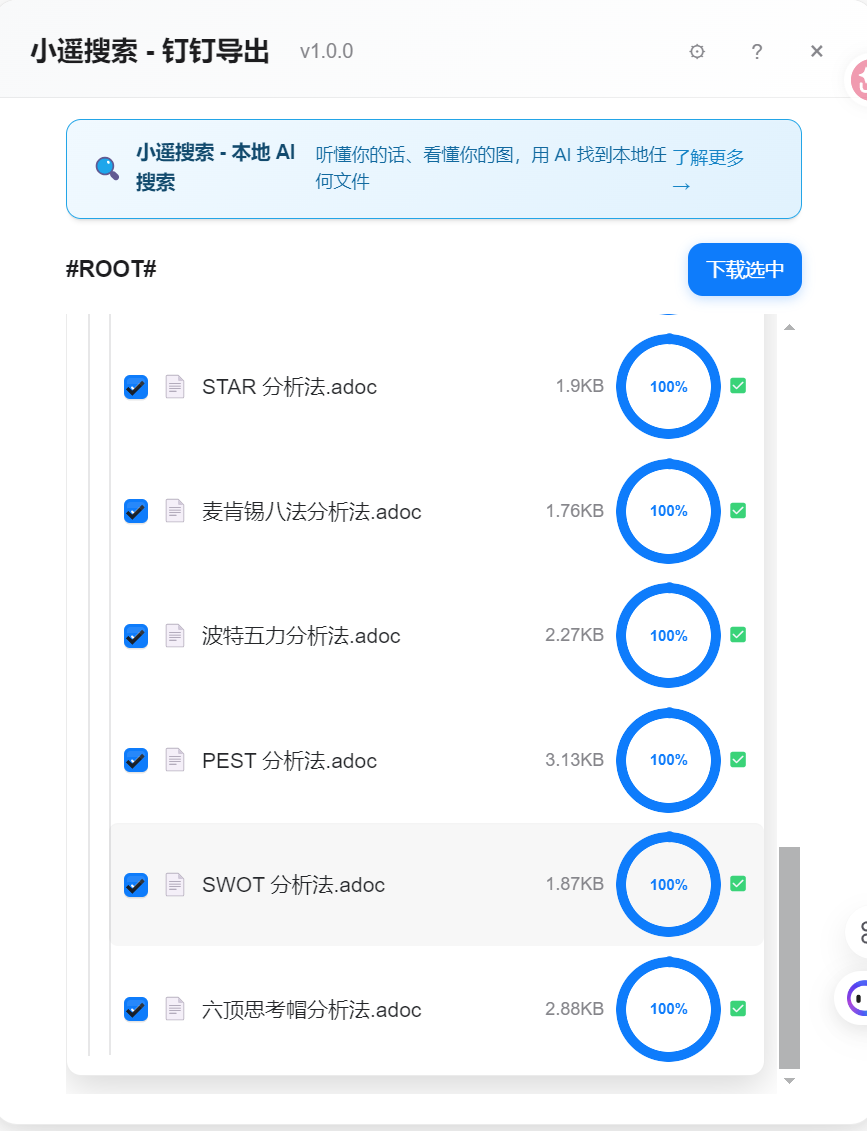
Task: Open the settings gear icon
Action: (697, 52)
